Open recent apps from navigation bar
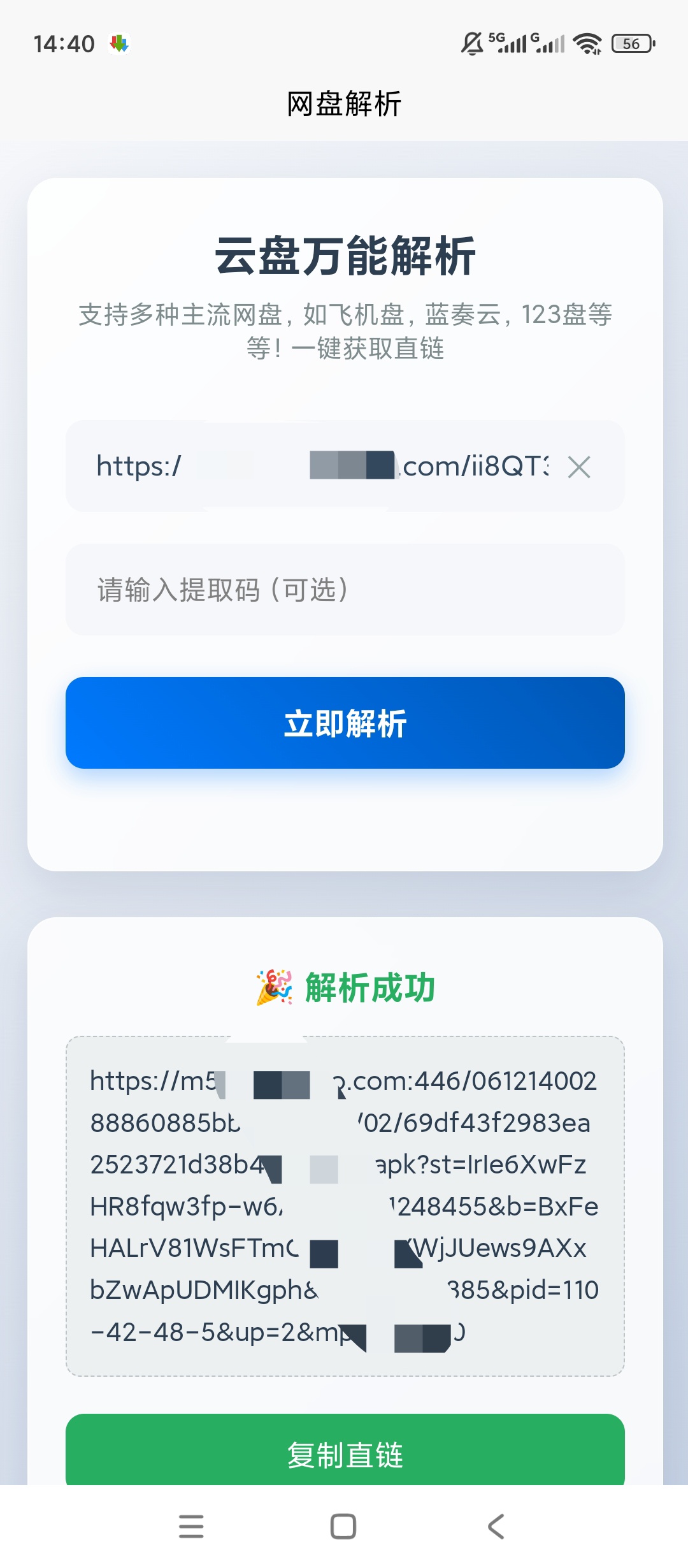Viewport: 688px width, 1568px height. coord(191,1527)
